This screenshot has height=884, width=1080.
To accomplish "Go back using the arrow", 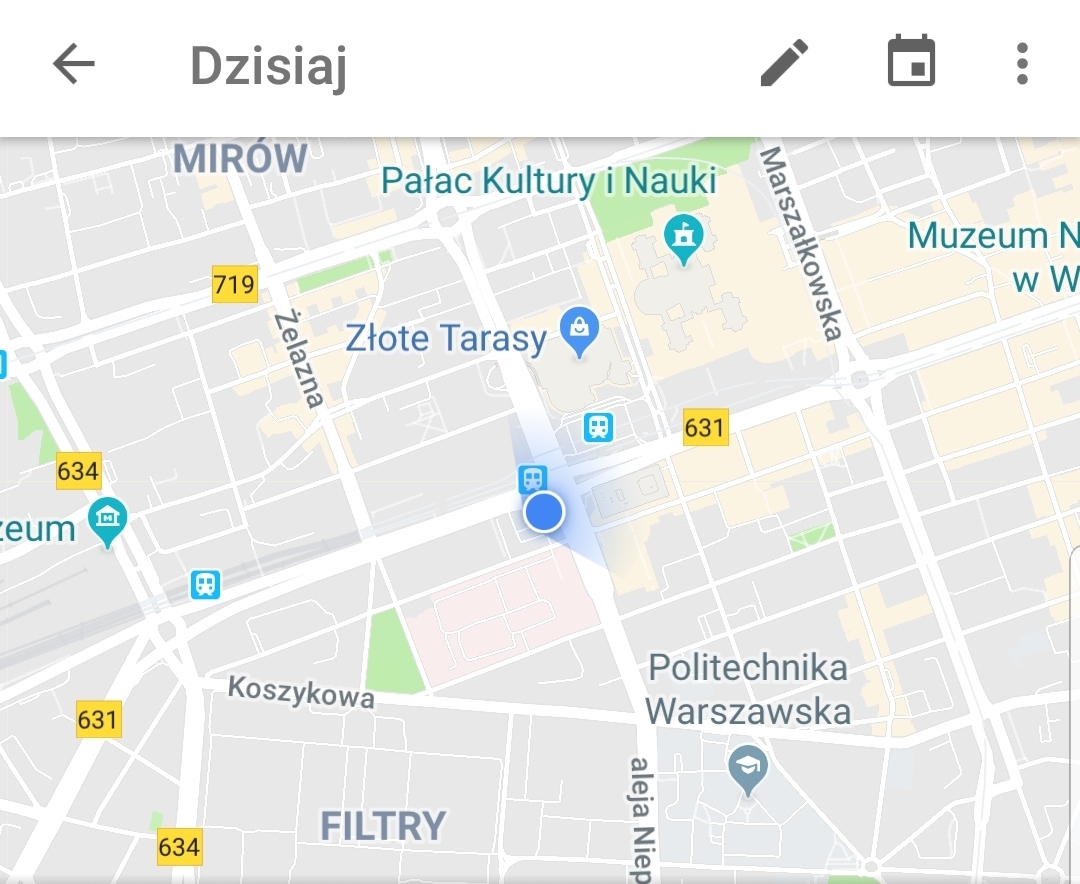I will click(74, 65).
